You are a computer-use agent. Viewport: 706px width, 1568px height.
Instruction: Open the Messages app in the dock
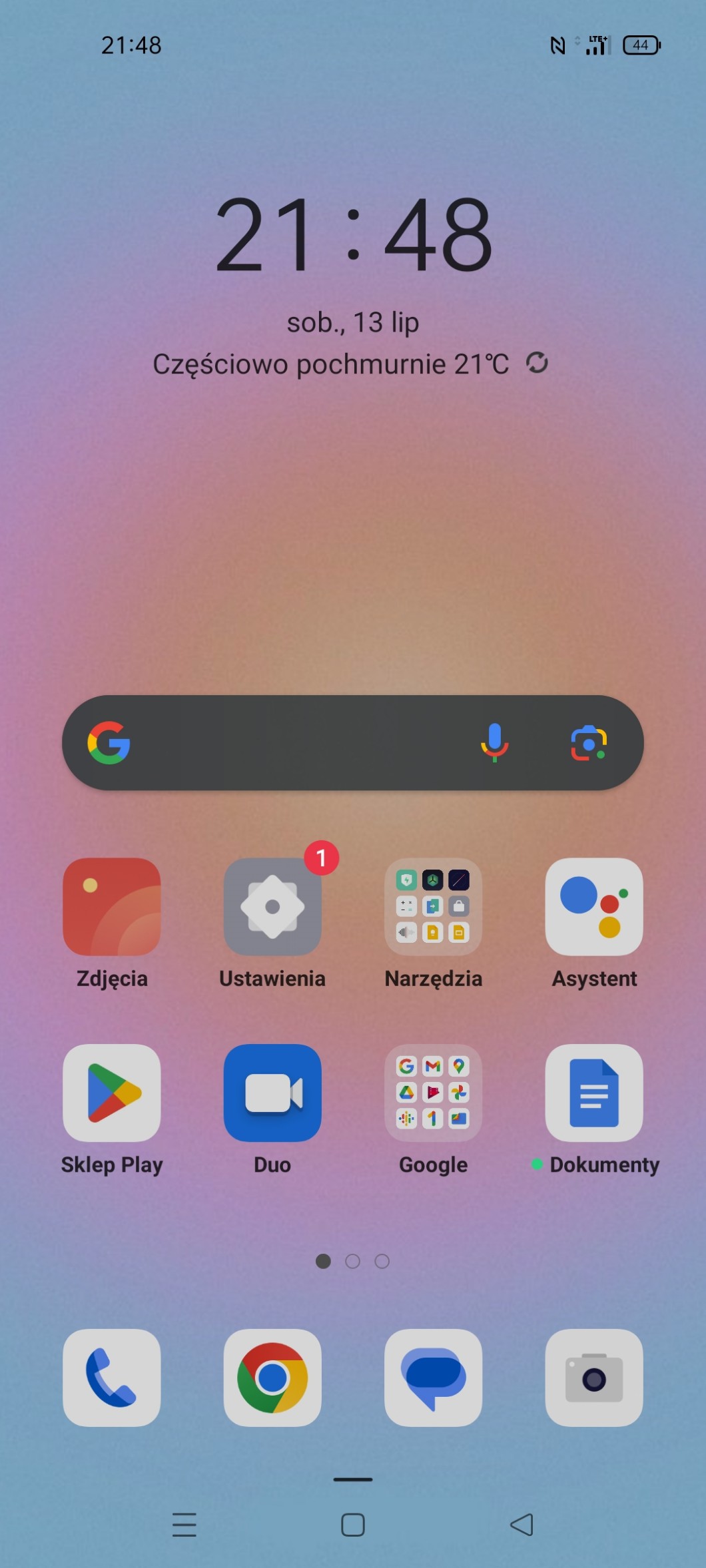[433, 1378]
